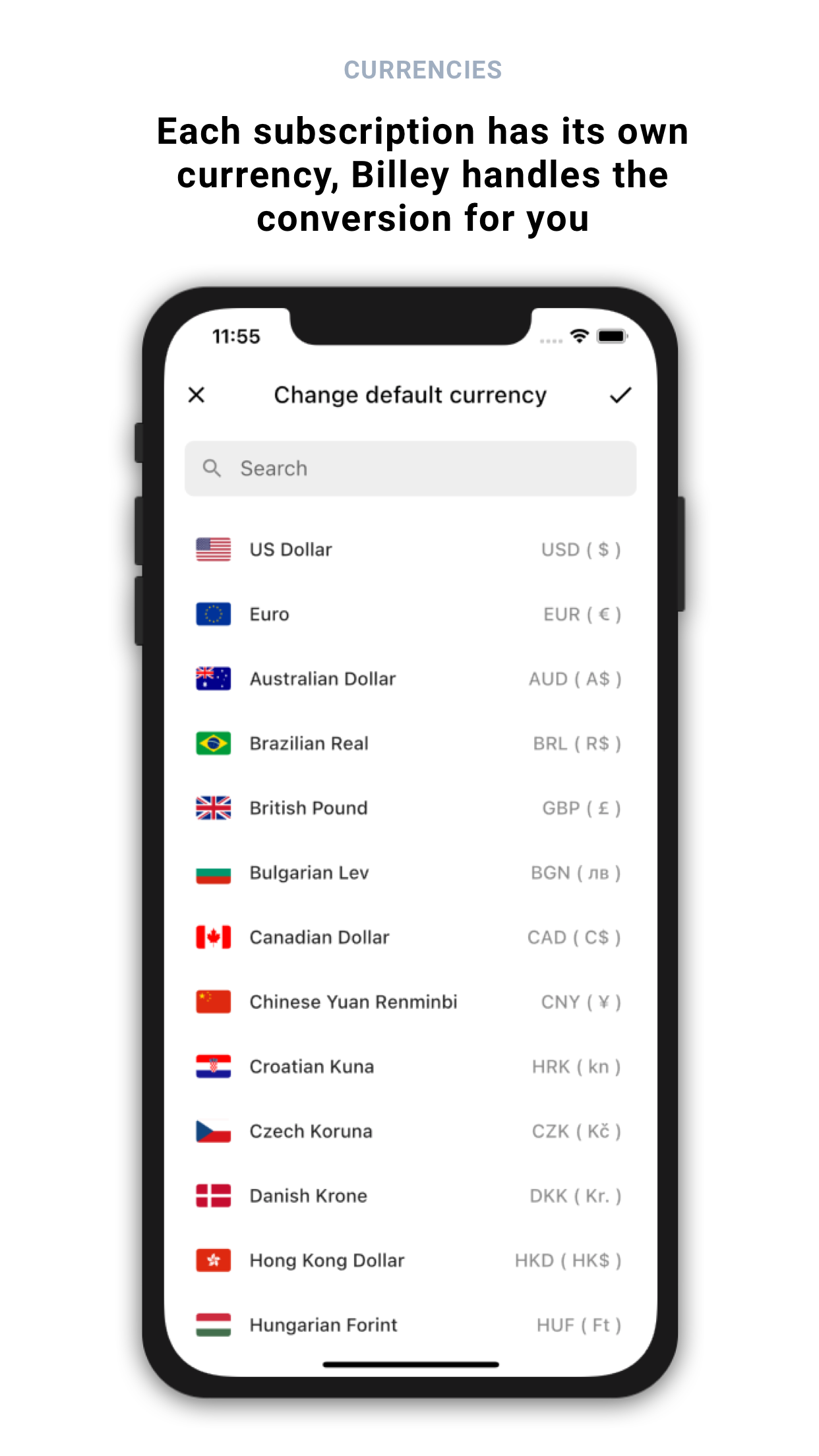Image resolution: width=819 pixels, height=1456 pixels.
Task: Click the magnifying glass search icon
Action: click(x=211, y=468)
